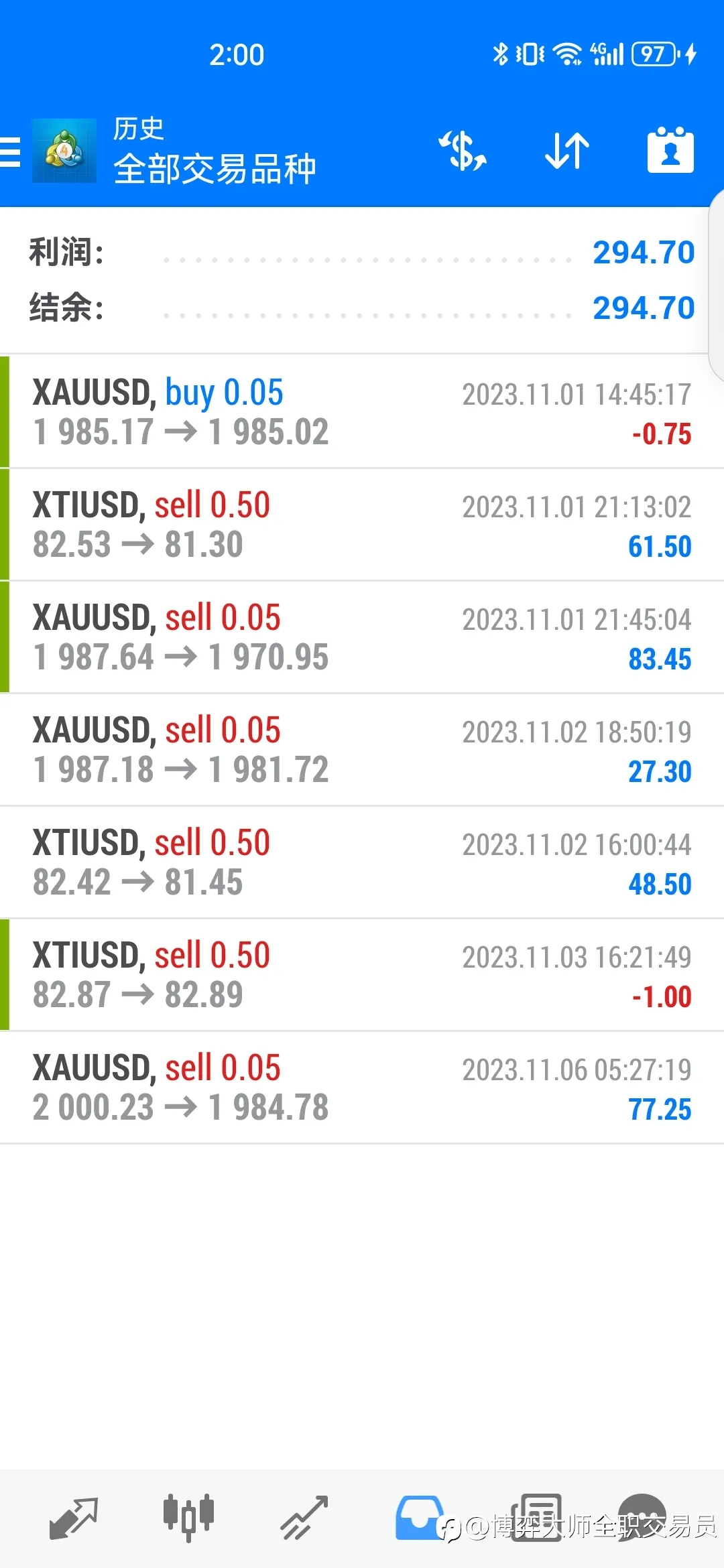Open the hamburger drawer menu
Screen dimensions: 724x1568
click(x=10, y=151)
